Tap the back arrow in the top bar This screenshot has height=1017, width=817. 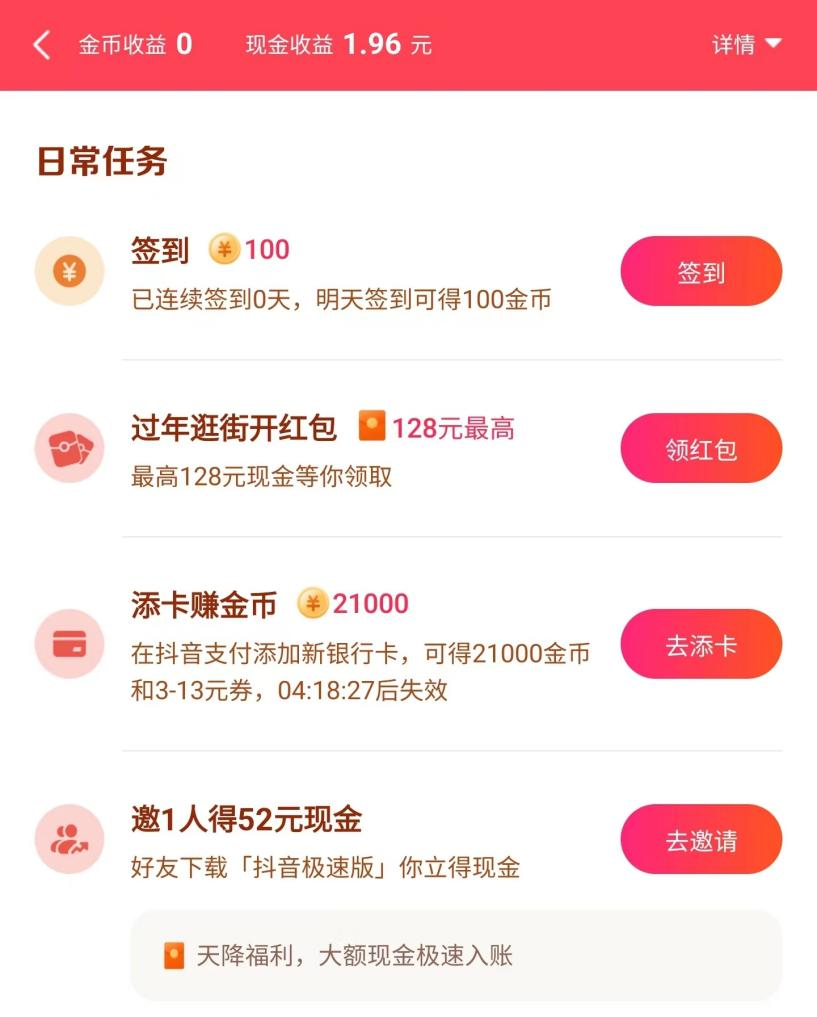point(39,44)
